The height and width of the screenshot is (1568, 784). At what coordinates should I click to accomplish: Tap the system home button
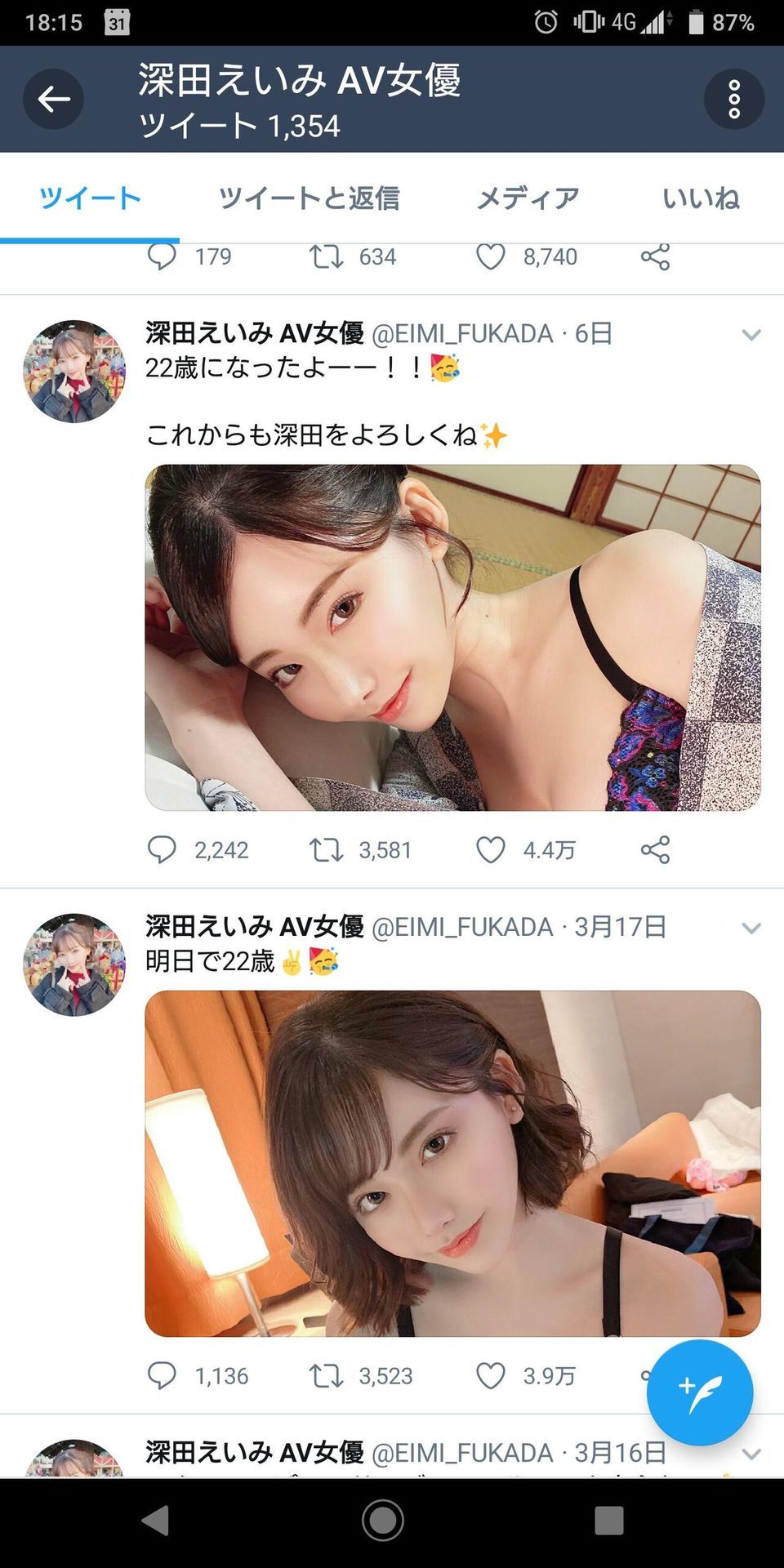382,1521
